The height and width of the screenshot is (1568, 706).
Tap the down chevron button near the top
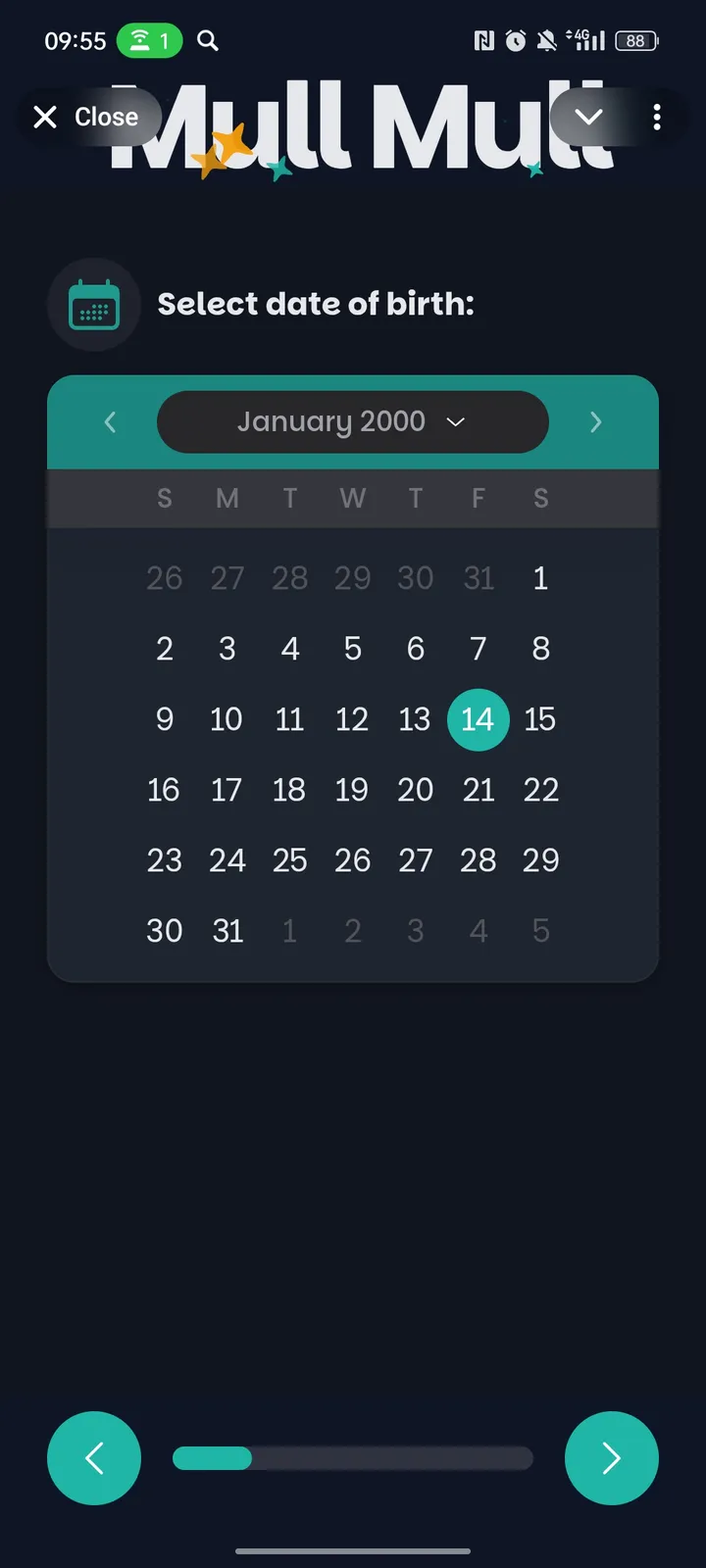(x=588, y=118)
